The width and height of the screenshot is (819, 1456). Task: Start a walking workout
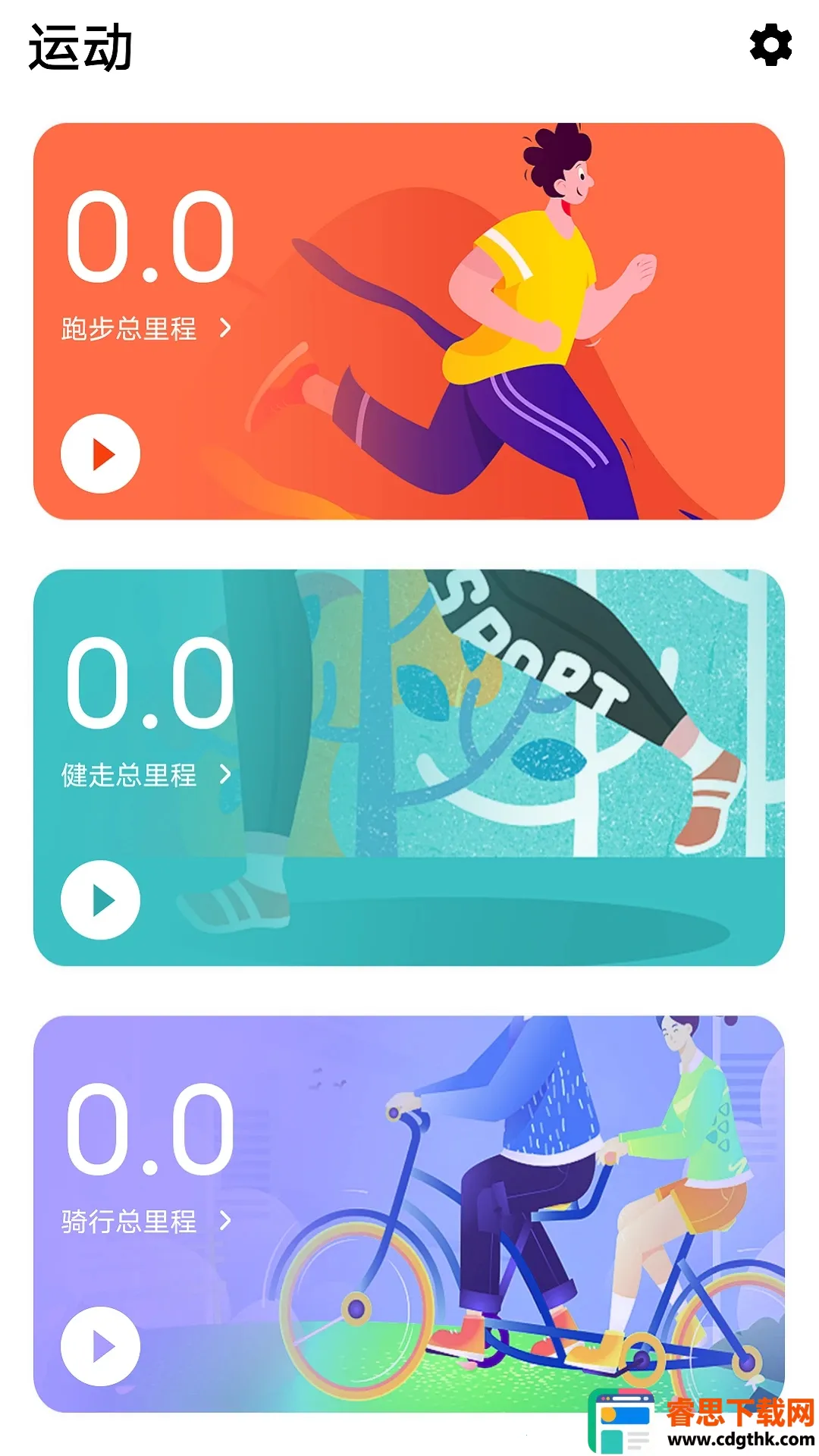(100, 900)
